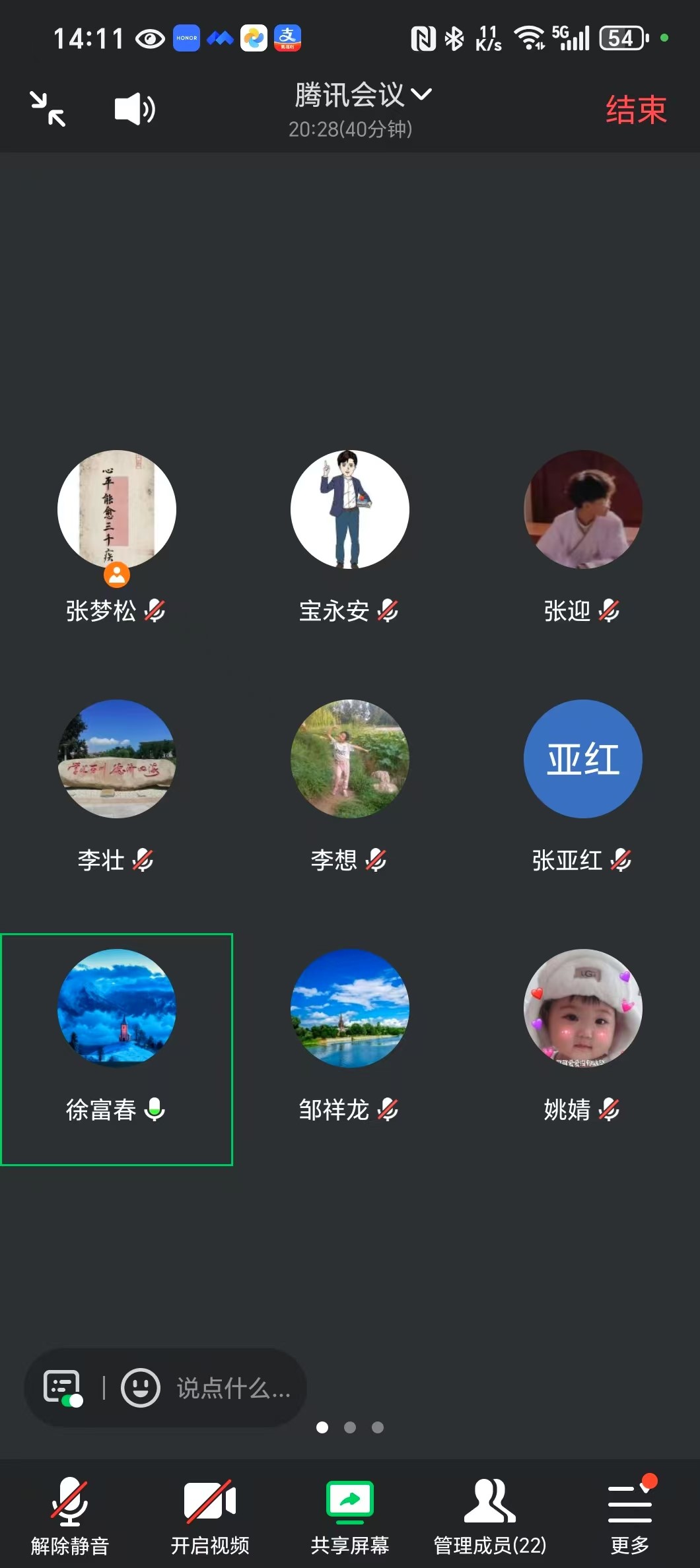
Task: Select participant 宝永安's tile
Action: [x=350, y=510]
